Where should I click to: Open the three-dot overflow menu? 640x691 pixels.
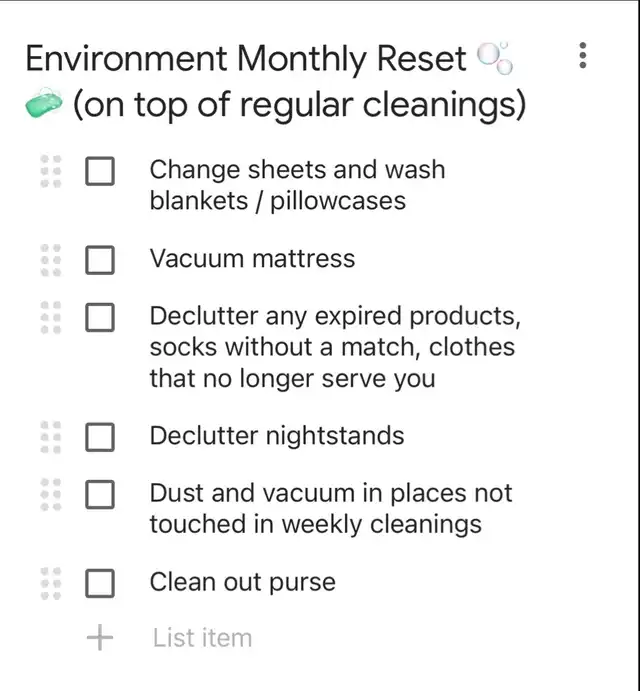tap(583, 56)
